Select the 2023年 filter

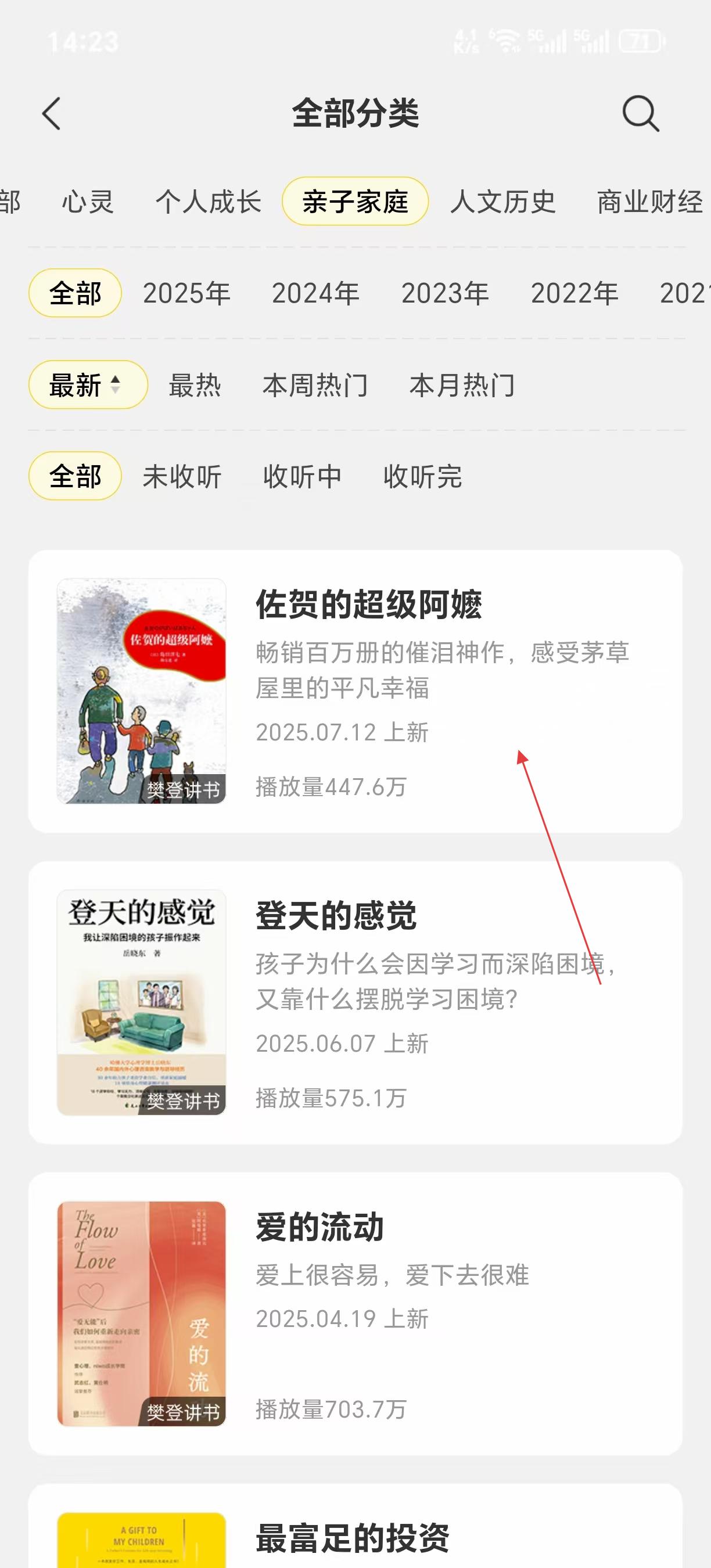445,293
